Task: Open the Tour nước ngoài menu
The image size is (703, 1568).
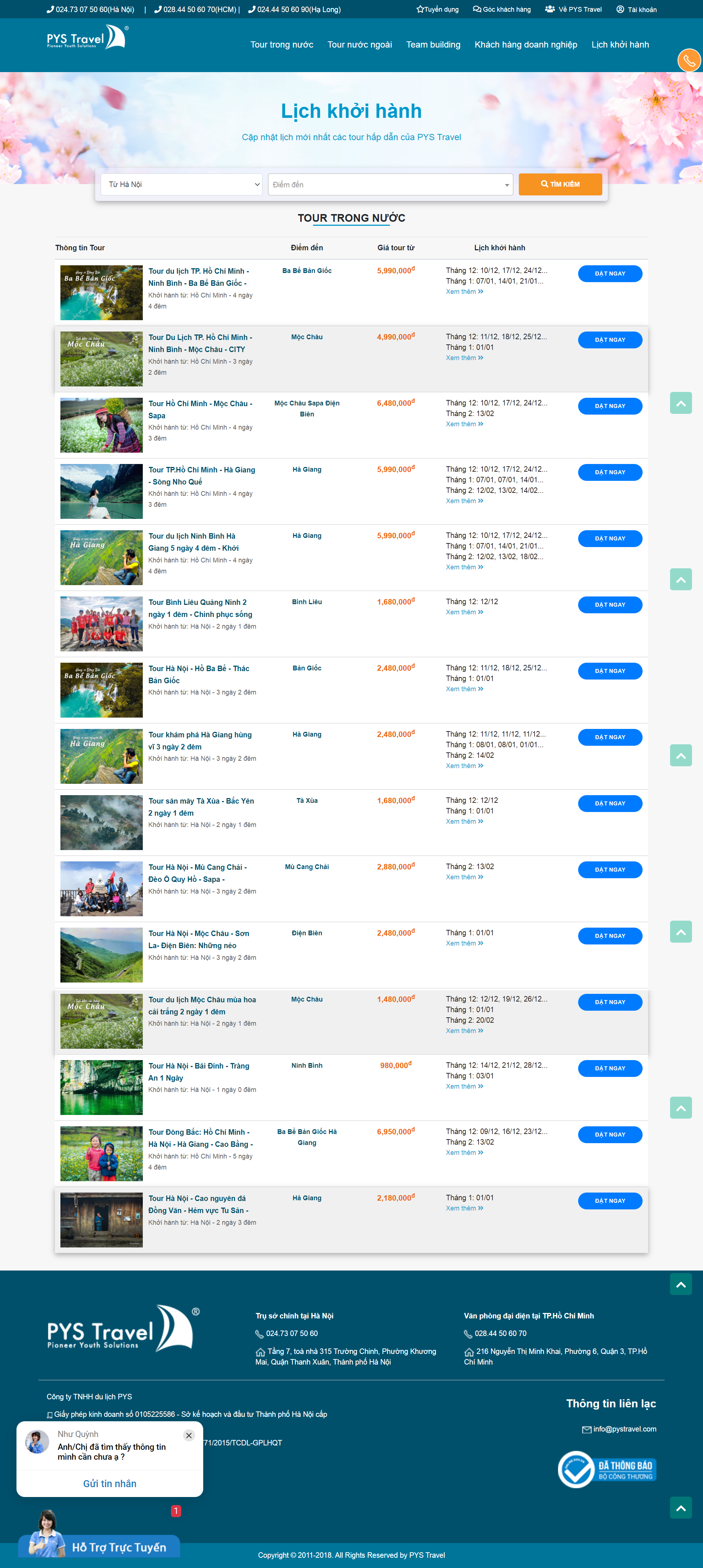Action: pyautogui.click(x=360, y=44)
